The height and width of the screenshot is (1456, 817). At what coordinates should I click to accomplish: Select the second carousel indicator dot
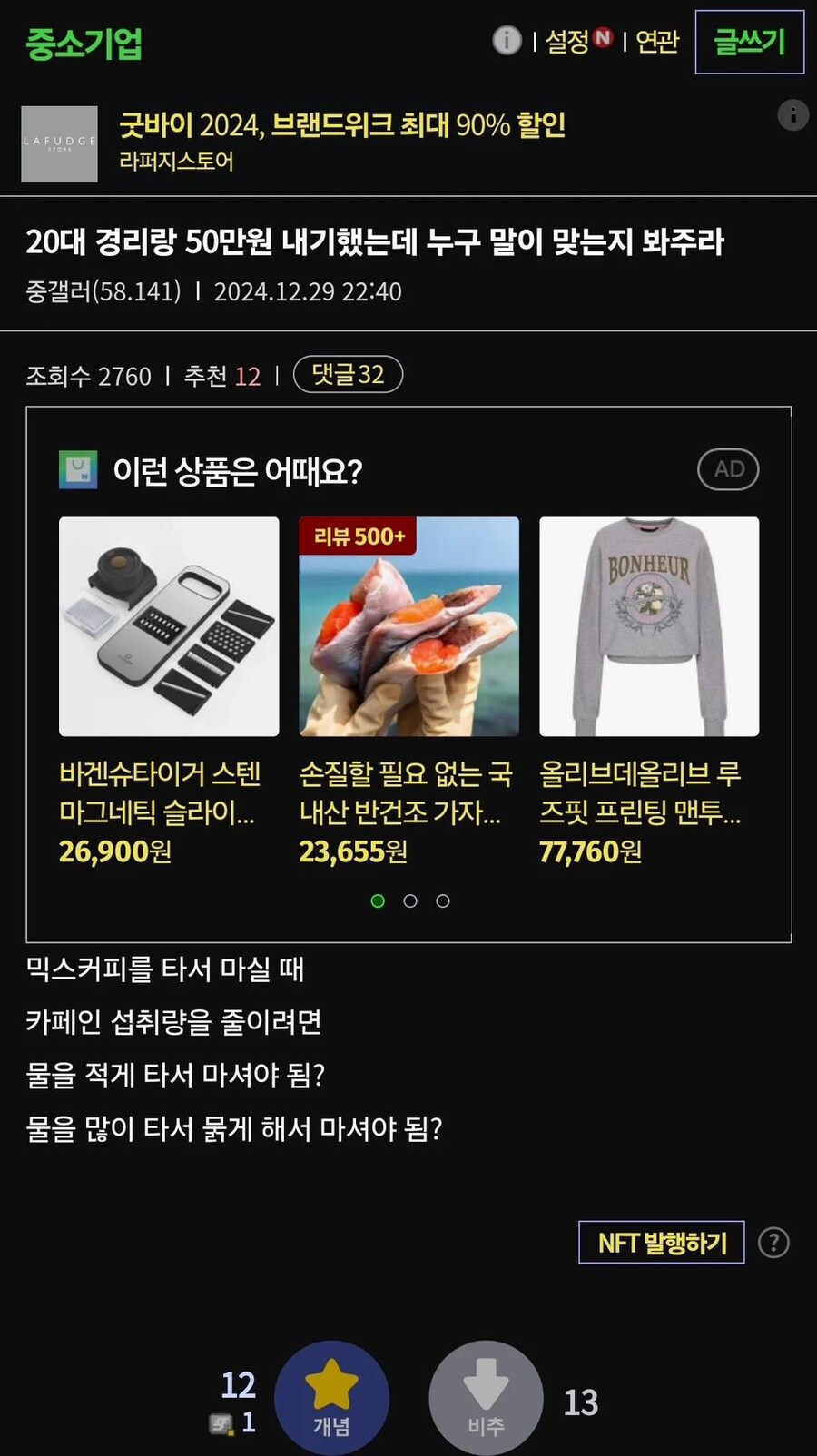coord(410,901)
